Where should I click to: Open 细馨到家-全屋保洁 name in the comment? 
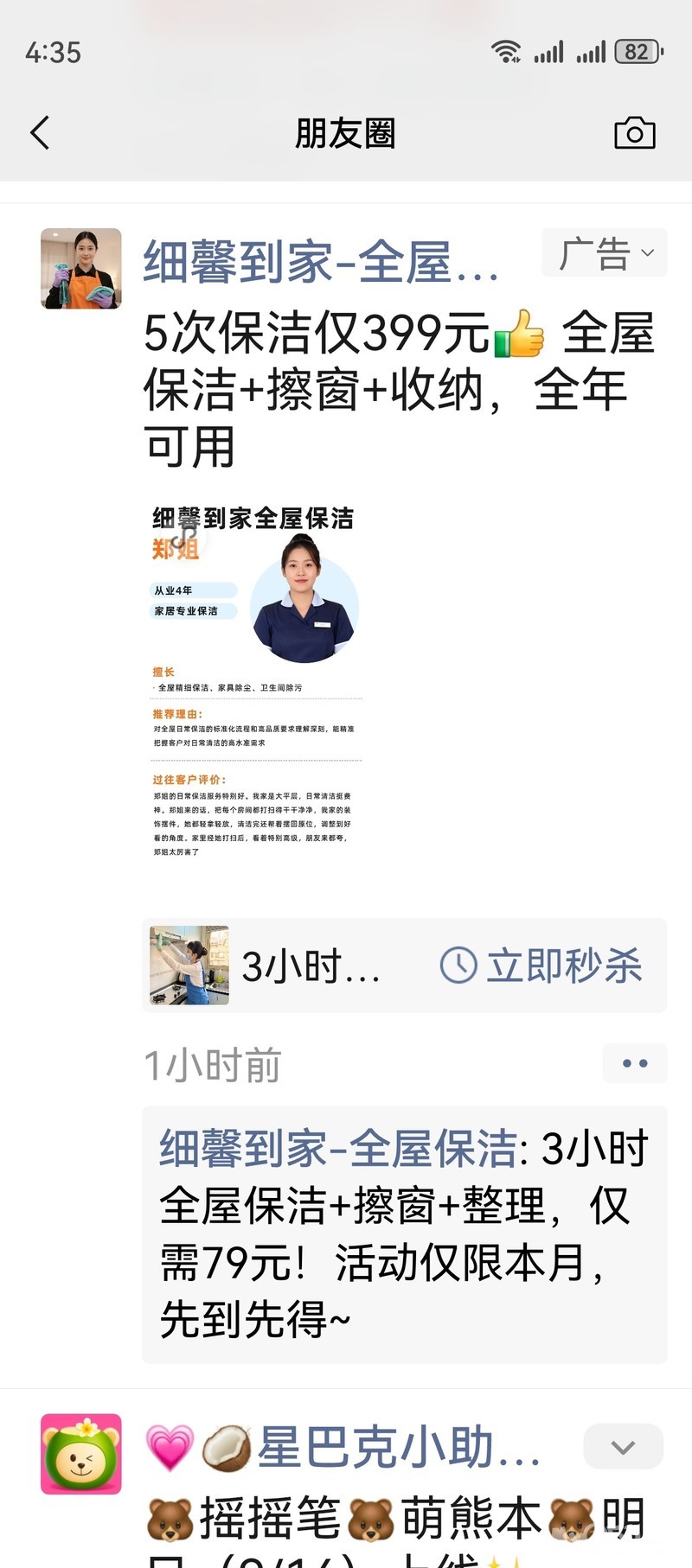coord(337,1149)
